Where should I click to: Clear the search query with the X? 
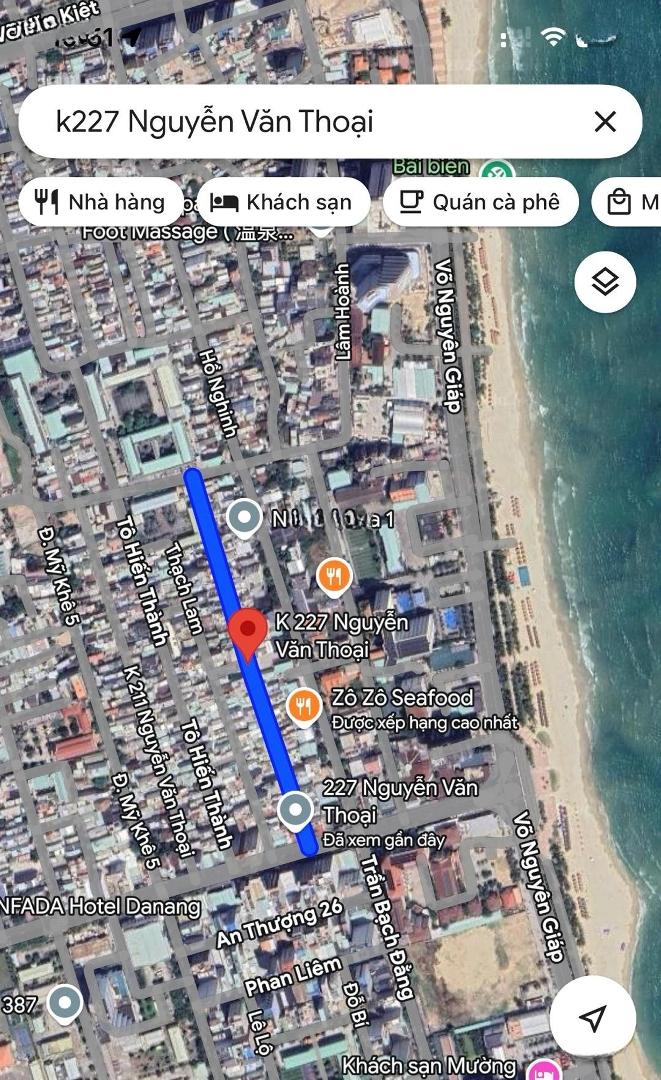pos(605,122)
